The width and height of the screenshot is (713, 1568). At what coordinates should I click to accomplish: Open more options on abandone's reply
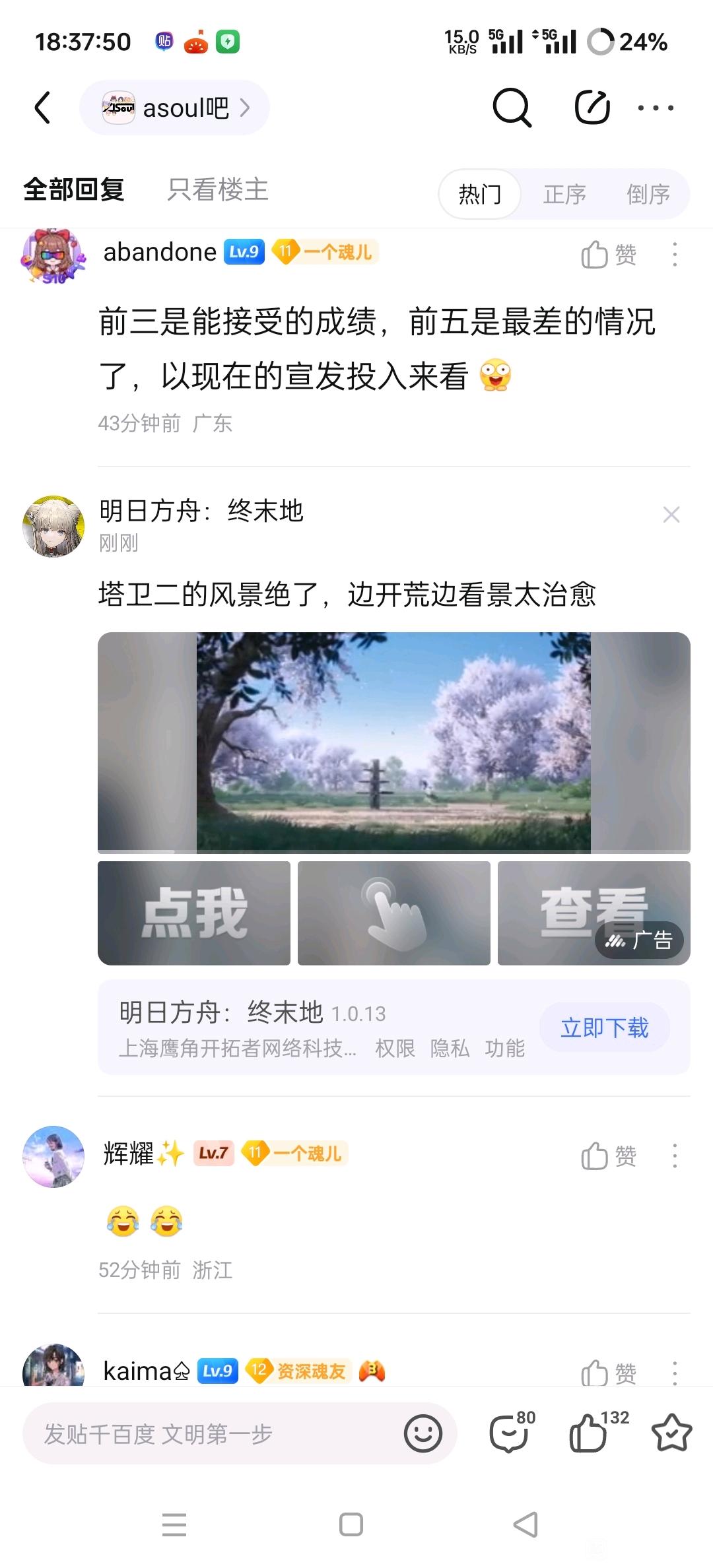pos(674,255)
